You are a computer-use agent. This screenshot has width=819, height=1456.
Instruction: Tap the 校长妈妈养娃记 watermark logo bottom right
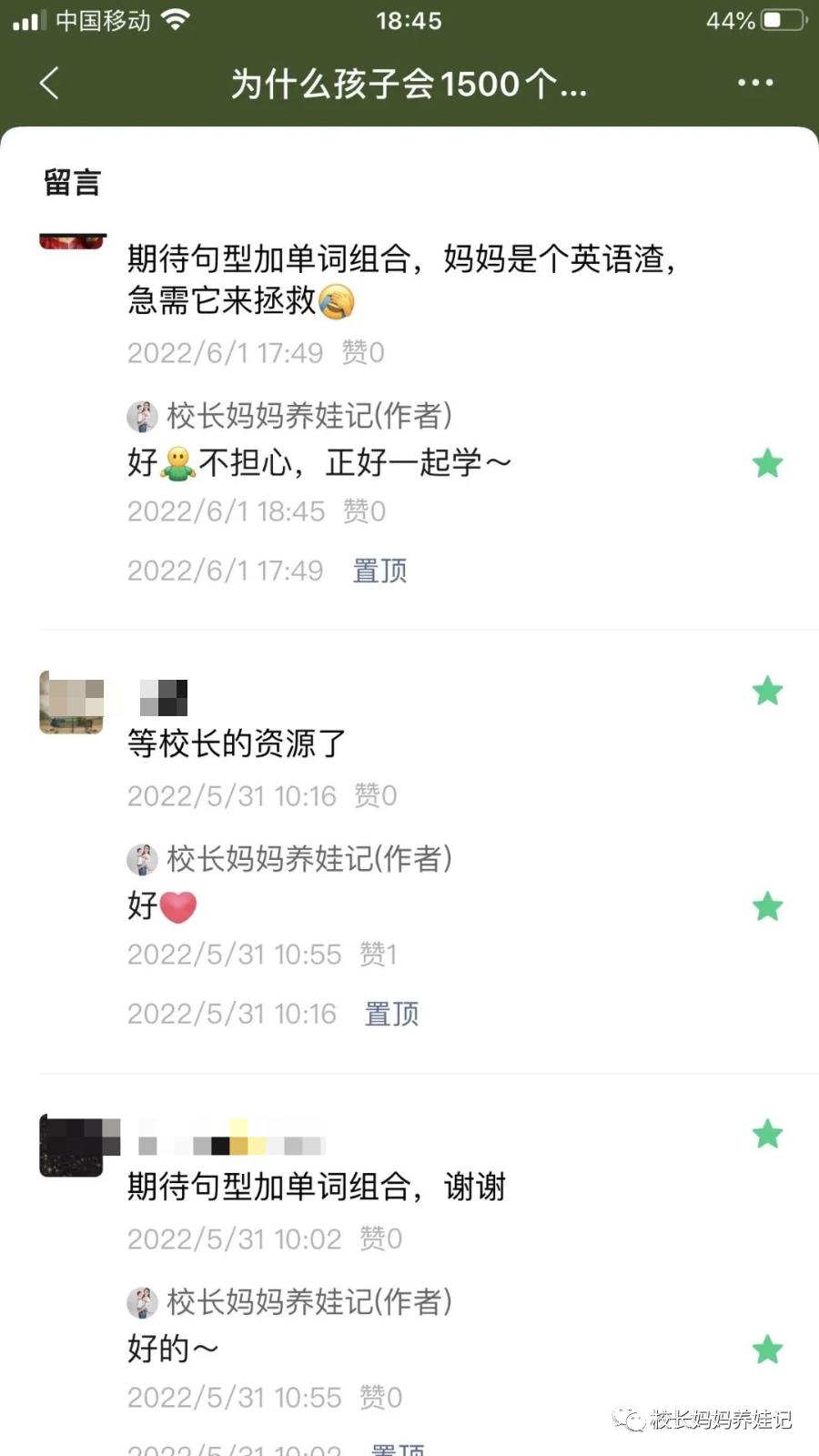coord(705,1420)
